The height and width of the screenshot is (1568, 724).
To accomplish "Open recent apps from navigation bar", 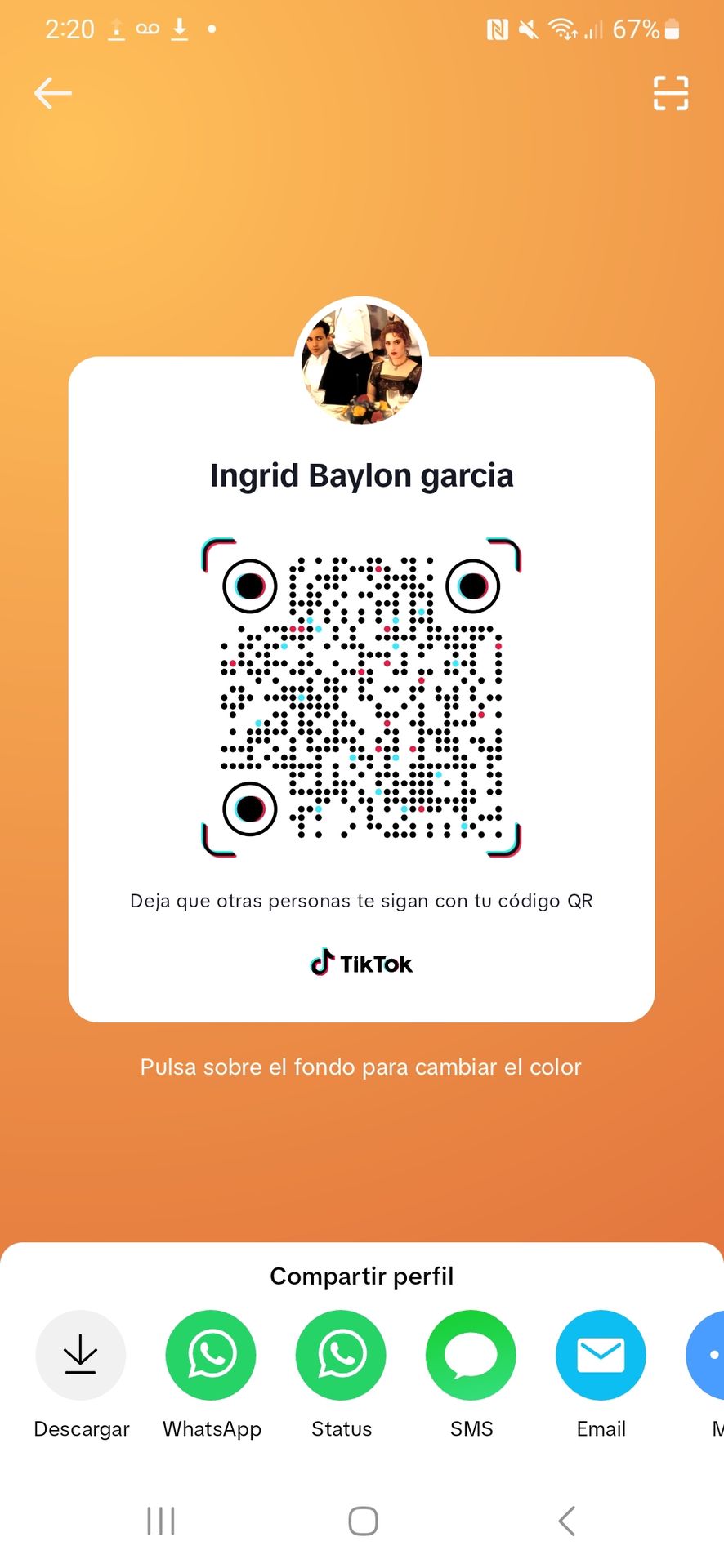I will click(161, 1521).
